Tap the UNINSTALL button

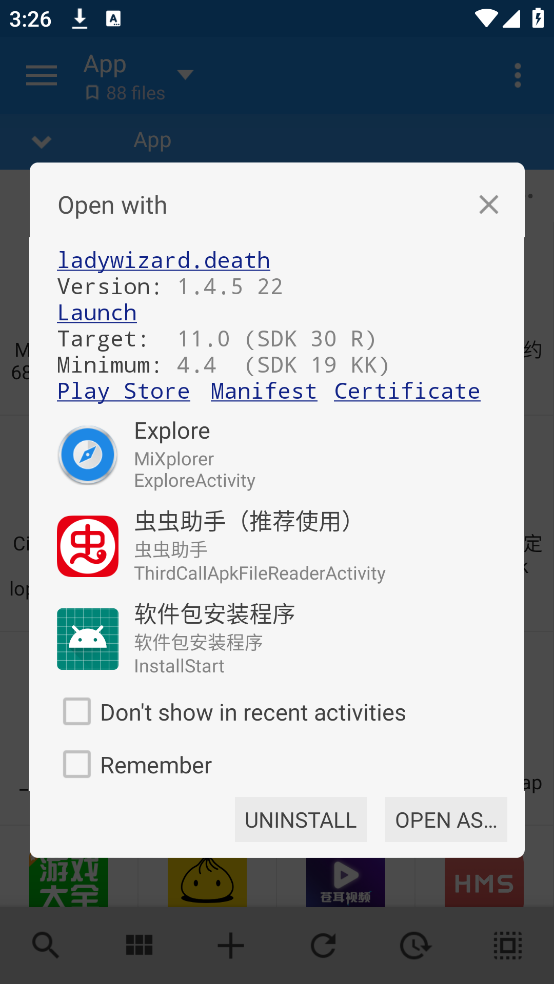point(301,820)
